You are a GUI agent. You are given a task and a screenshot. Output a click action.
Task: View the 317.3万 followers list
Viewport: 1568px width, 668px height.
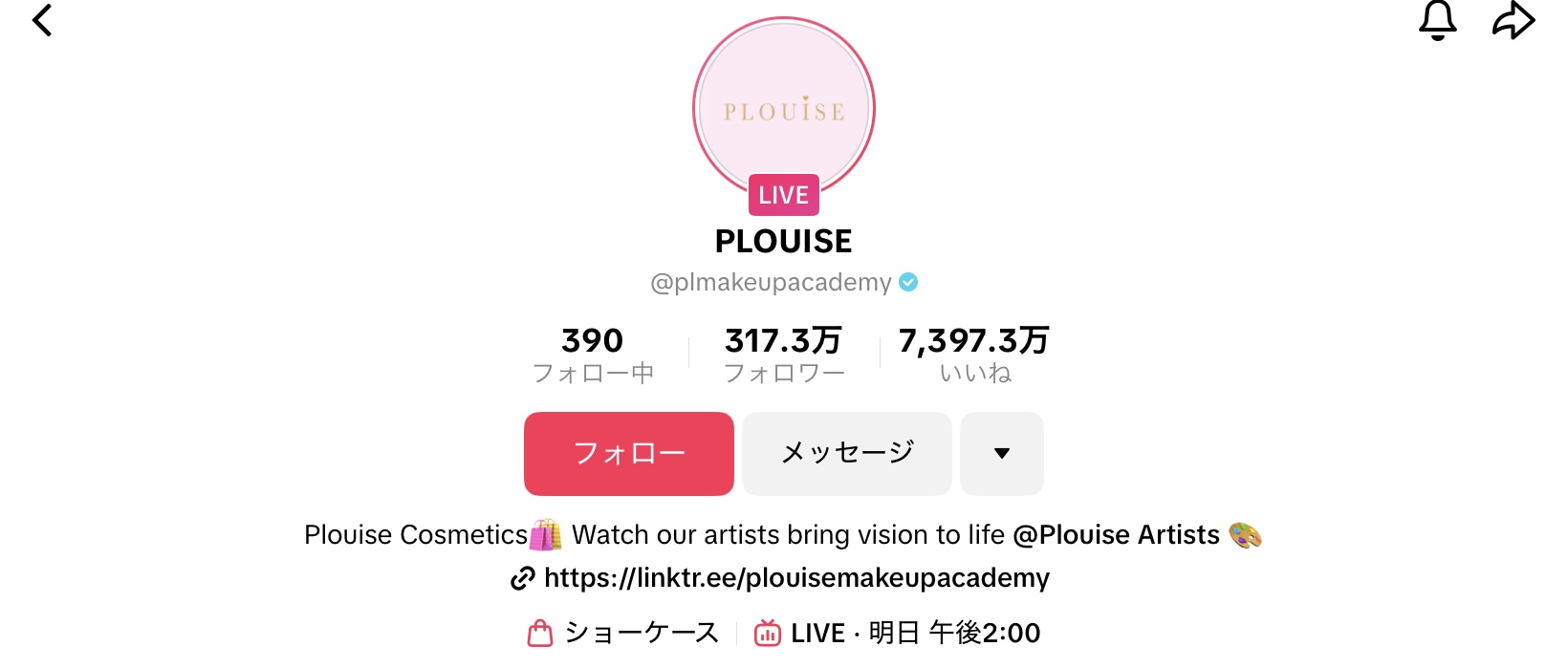click(783, 355)
